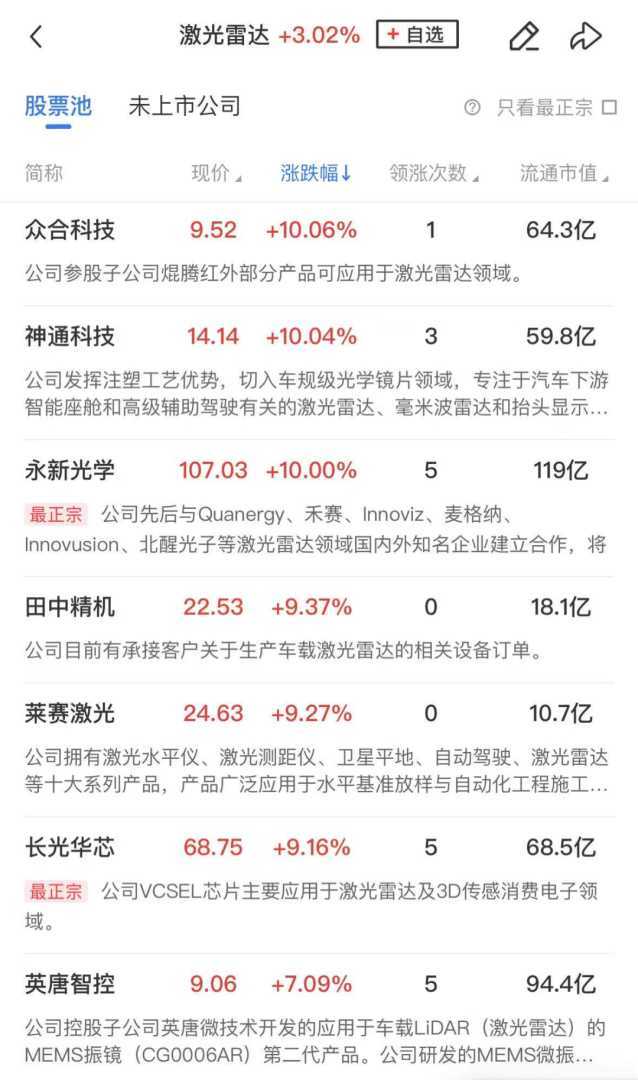The image size is (638, 1080).
Task: Switch to the 未上市公司 tab
Action: 184,106
